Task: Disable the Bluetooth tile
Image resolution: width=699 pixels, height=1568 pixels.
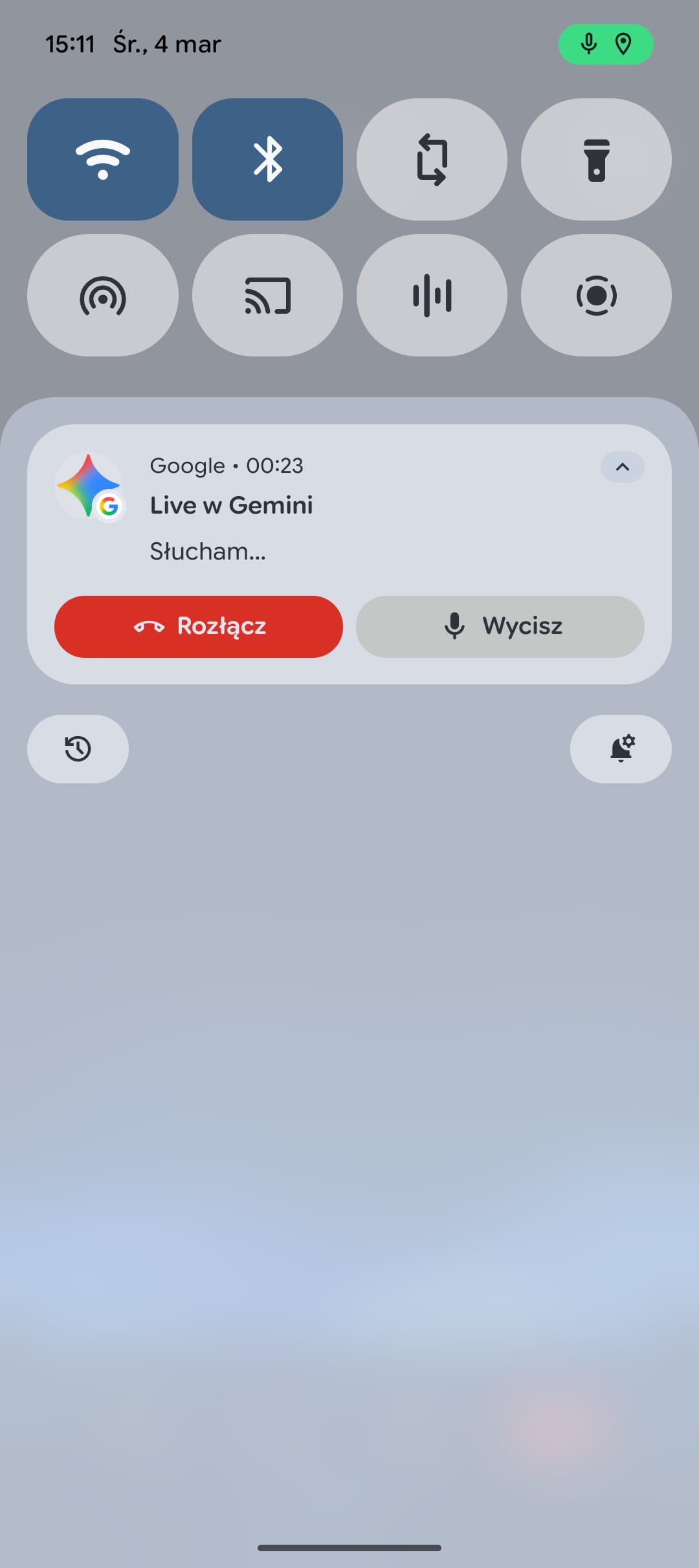Action: coord(267,159)
